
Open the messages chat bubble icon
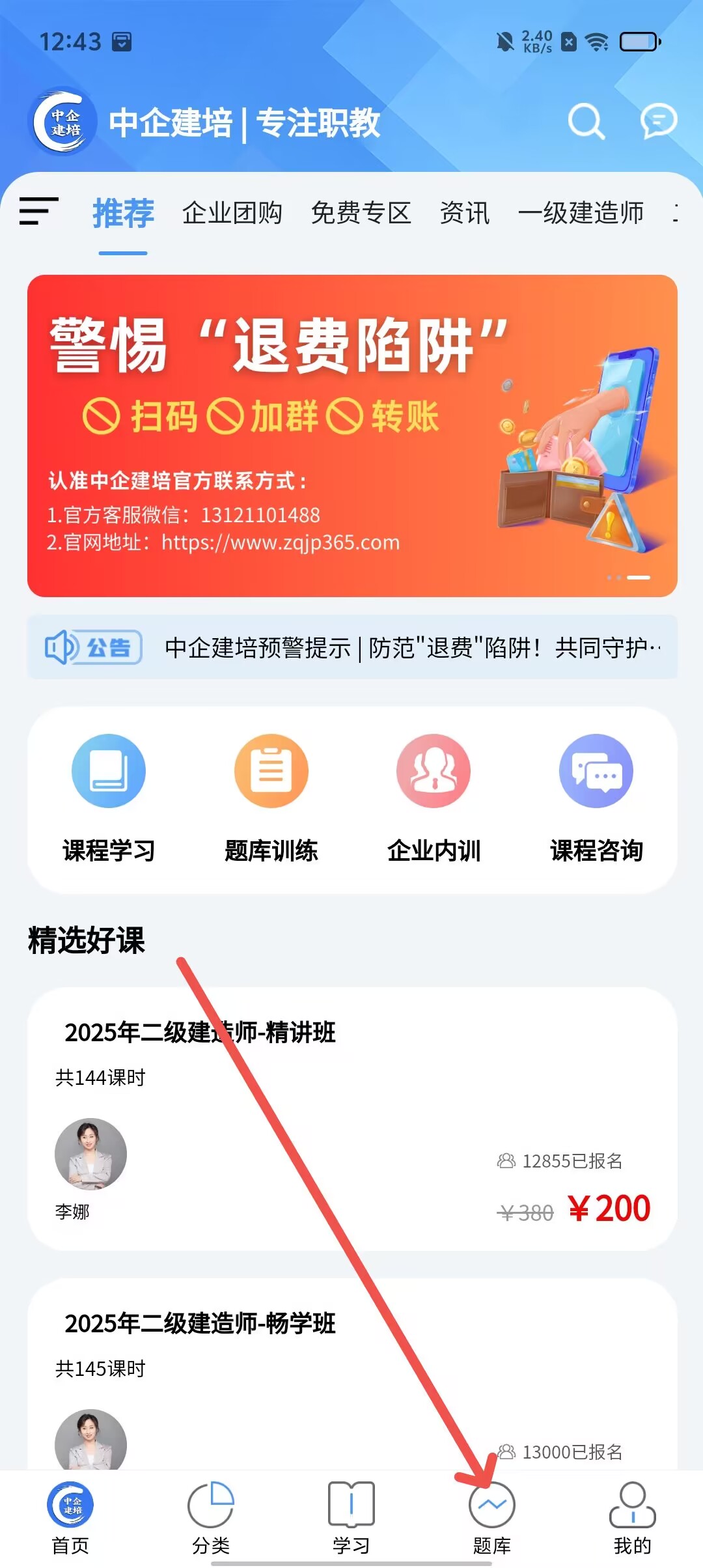coord(659,121)
